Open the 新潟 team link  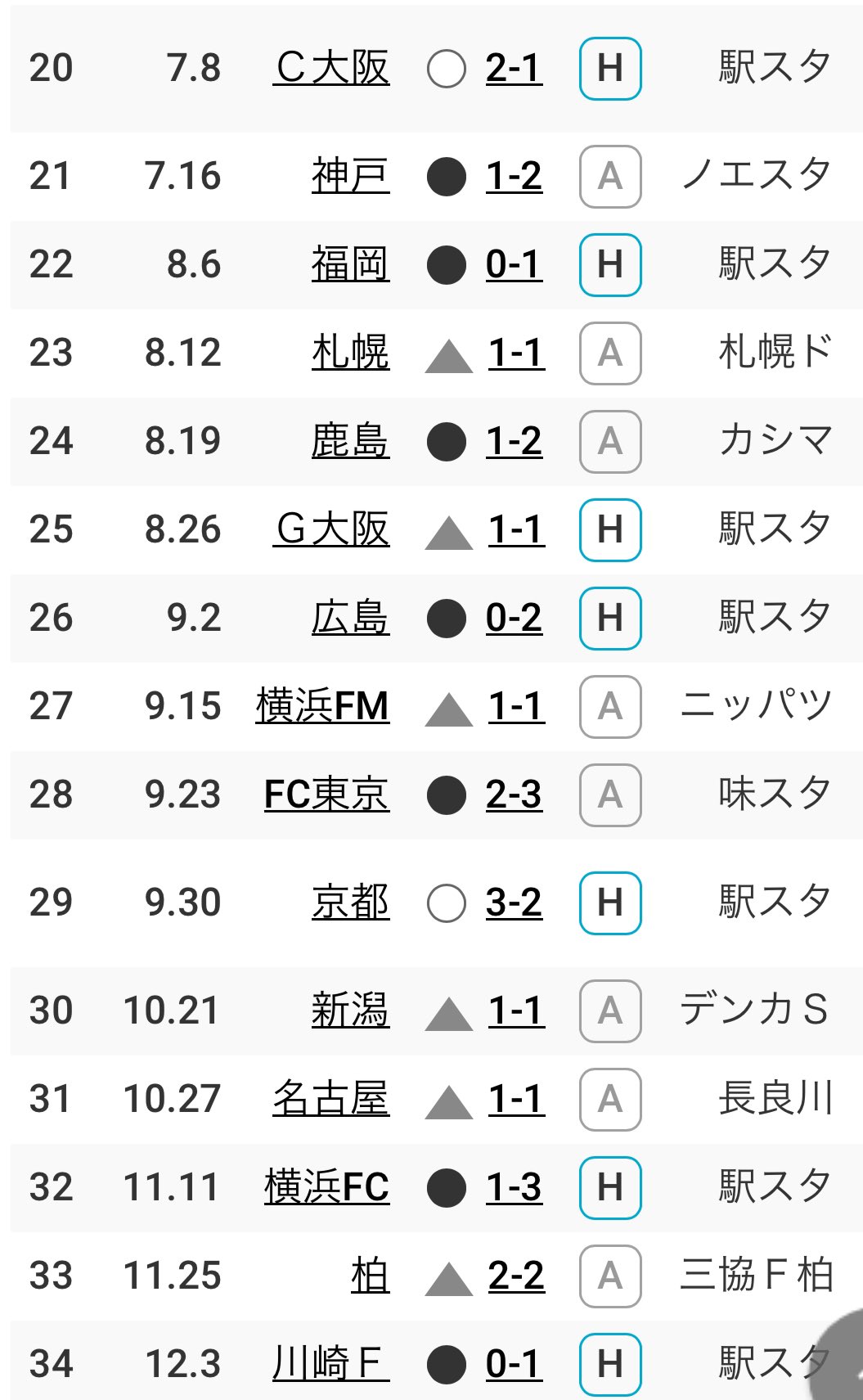click(x=350, y=1011)
